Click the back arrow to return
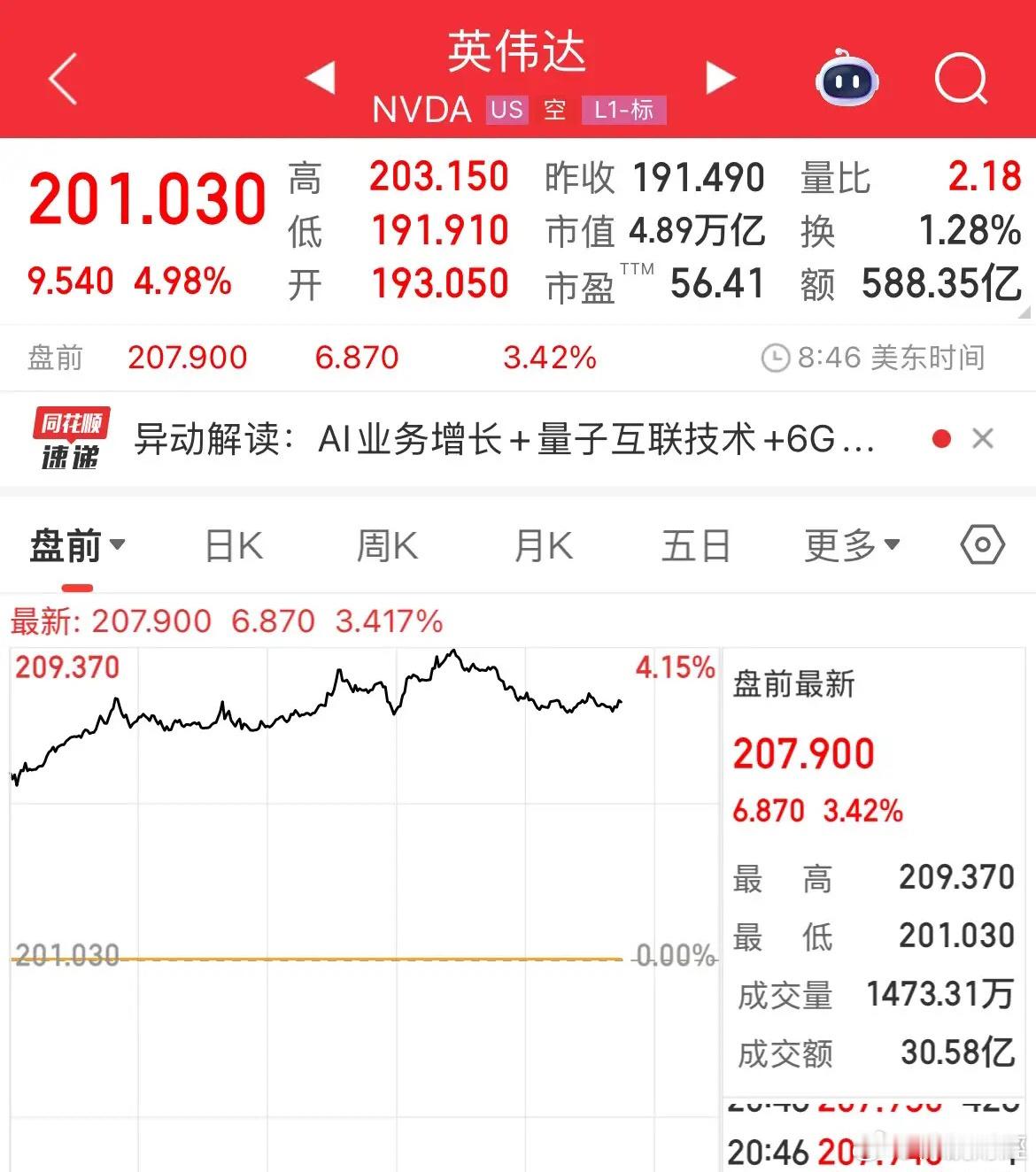Screen dimensions: 1036x1172 click(60, 78)
